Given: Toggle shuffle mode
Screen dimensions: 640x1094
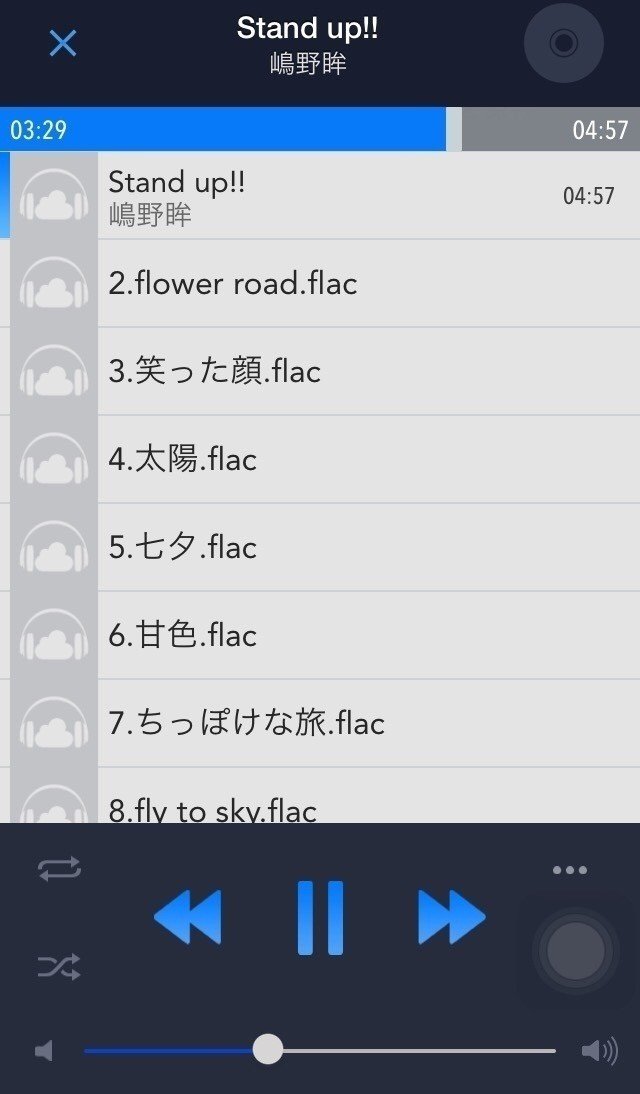Looking at the screenshot, I should point(59,966).
